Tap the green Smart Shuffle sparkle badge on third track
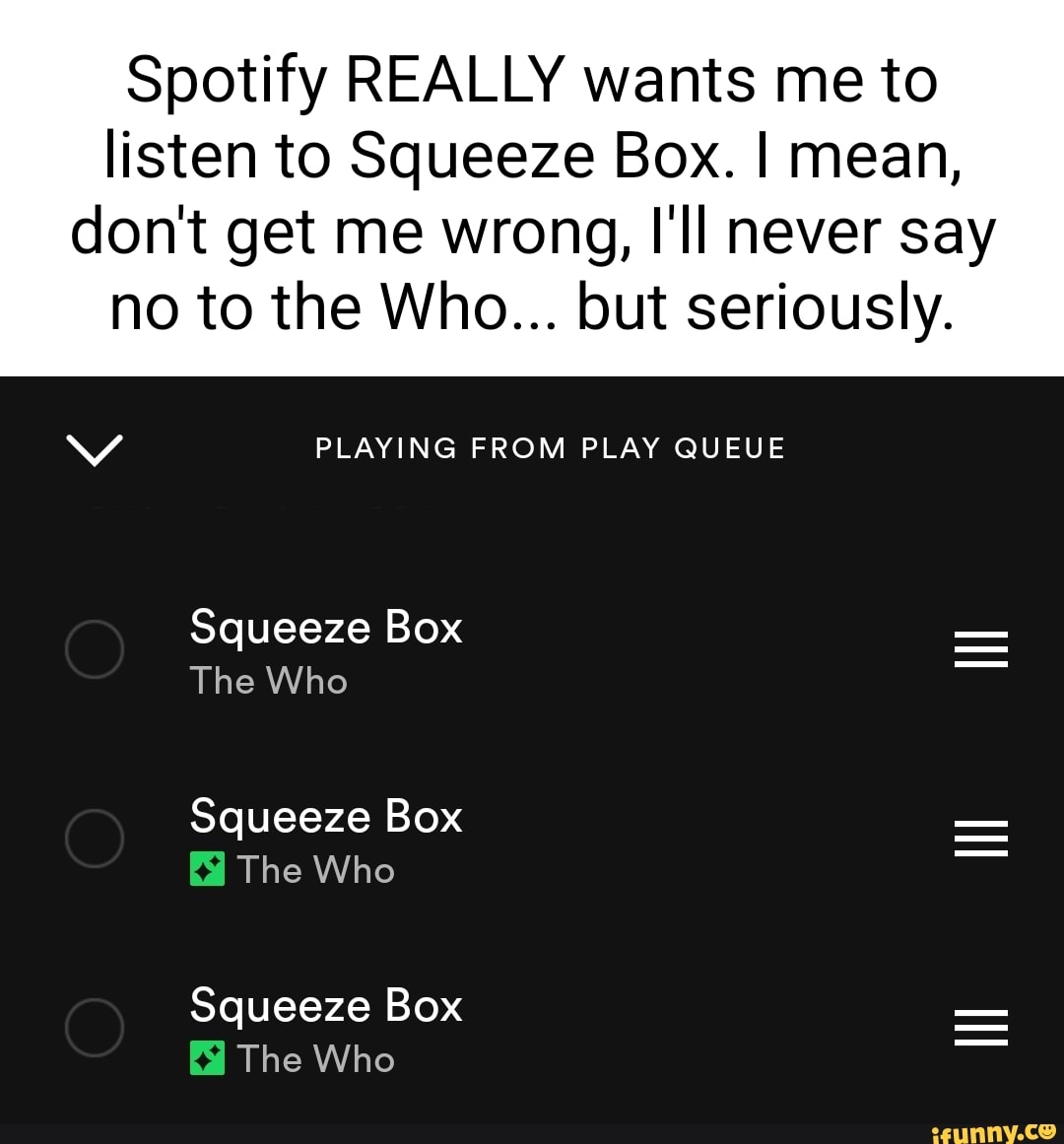 tap(206, 1058)
